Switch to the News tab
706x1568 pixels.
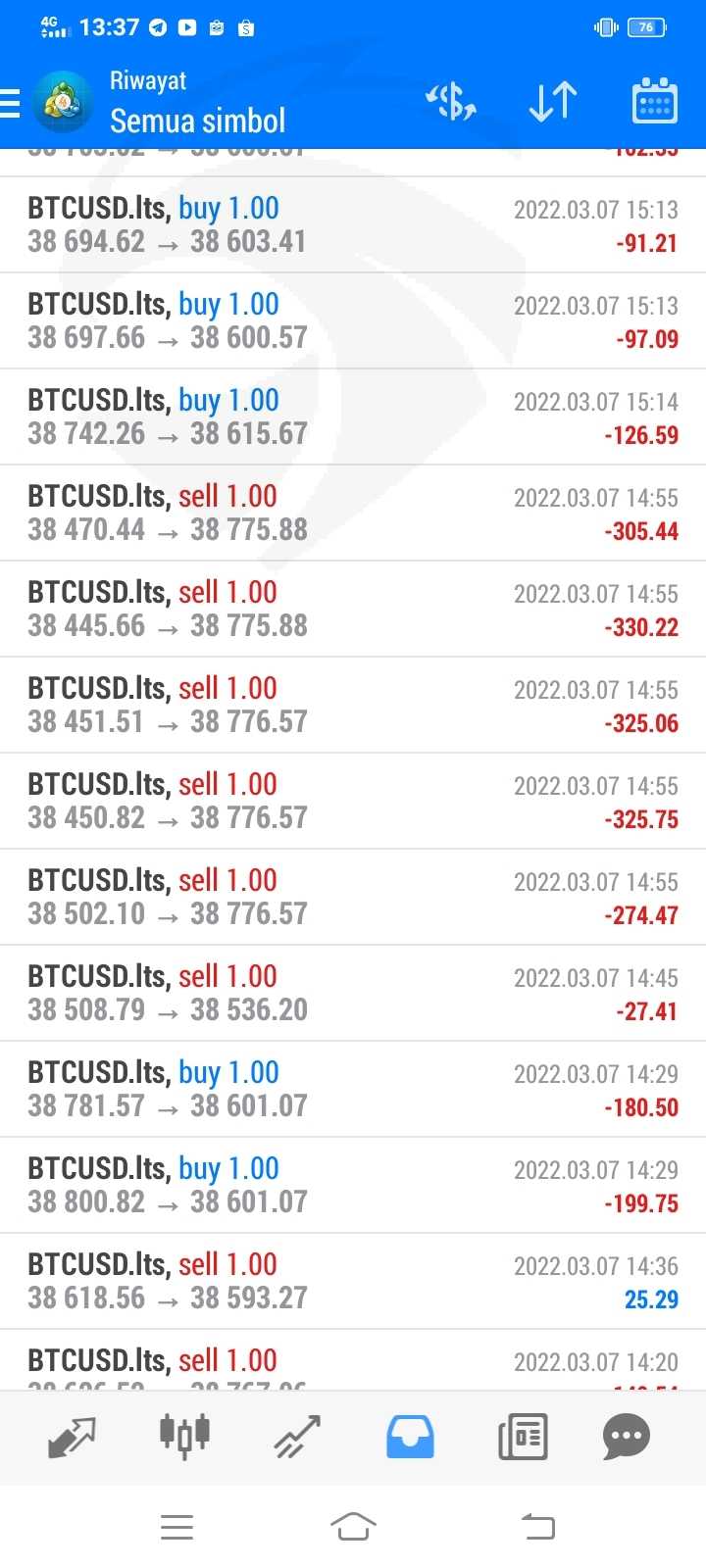coord(523,1438)
